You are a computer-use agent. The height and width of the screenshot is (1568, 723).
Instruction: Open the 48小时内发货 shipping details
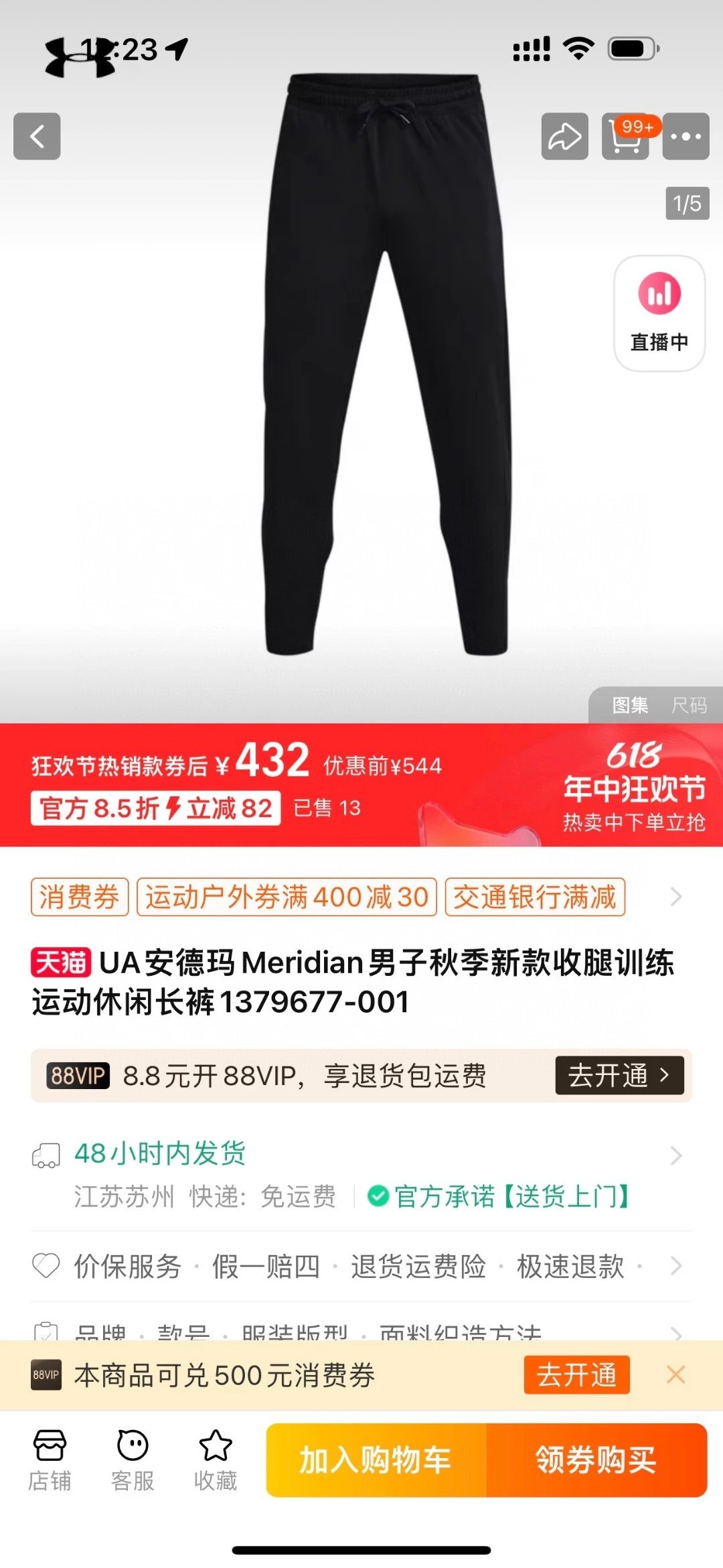click(x=361, y=1155)
